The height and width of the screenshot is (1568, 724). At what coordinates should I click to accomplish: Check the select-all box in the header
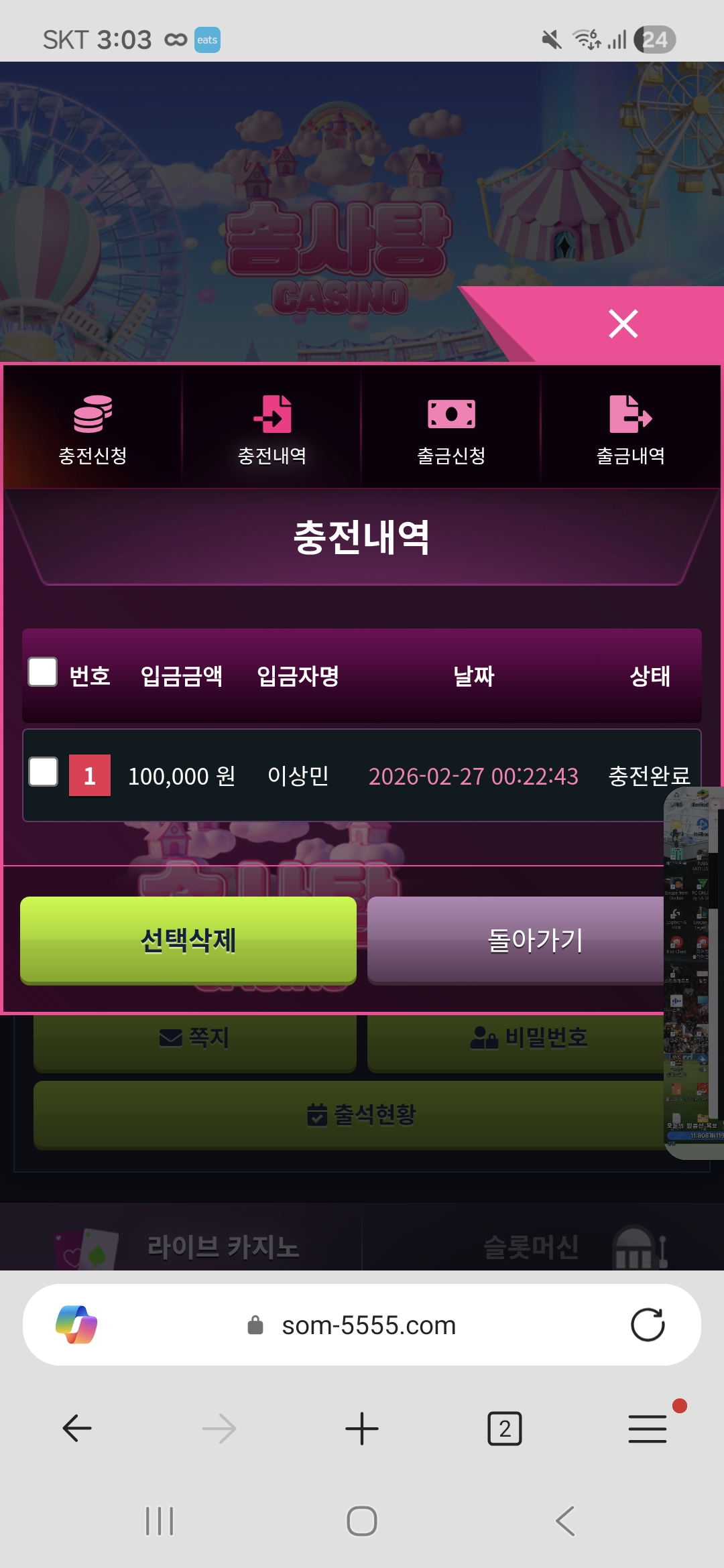pyautogui.click(x=43, y=672)
